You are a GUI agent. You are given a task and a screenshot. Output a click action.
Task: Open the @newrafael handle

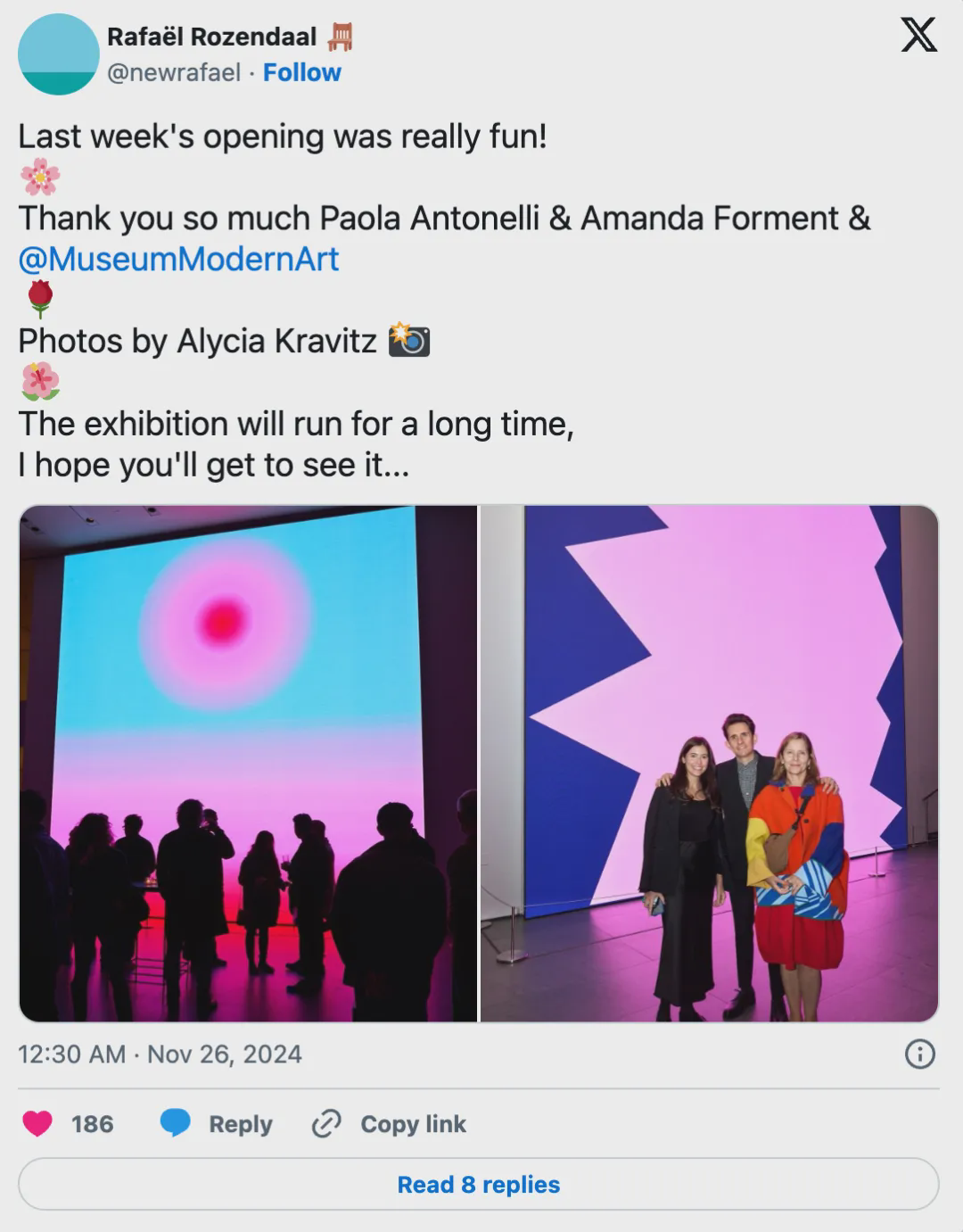coord(174,72)
